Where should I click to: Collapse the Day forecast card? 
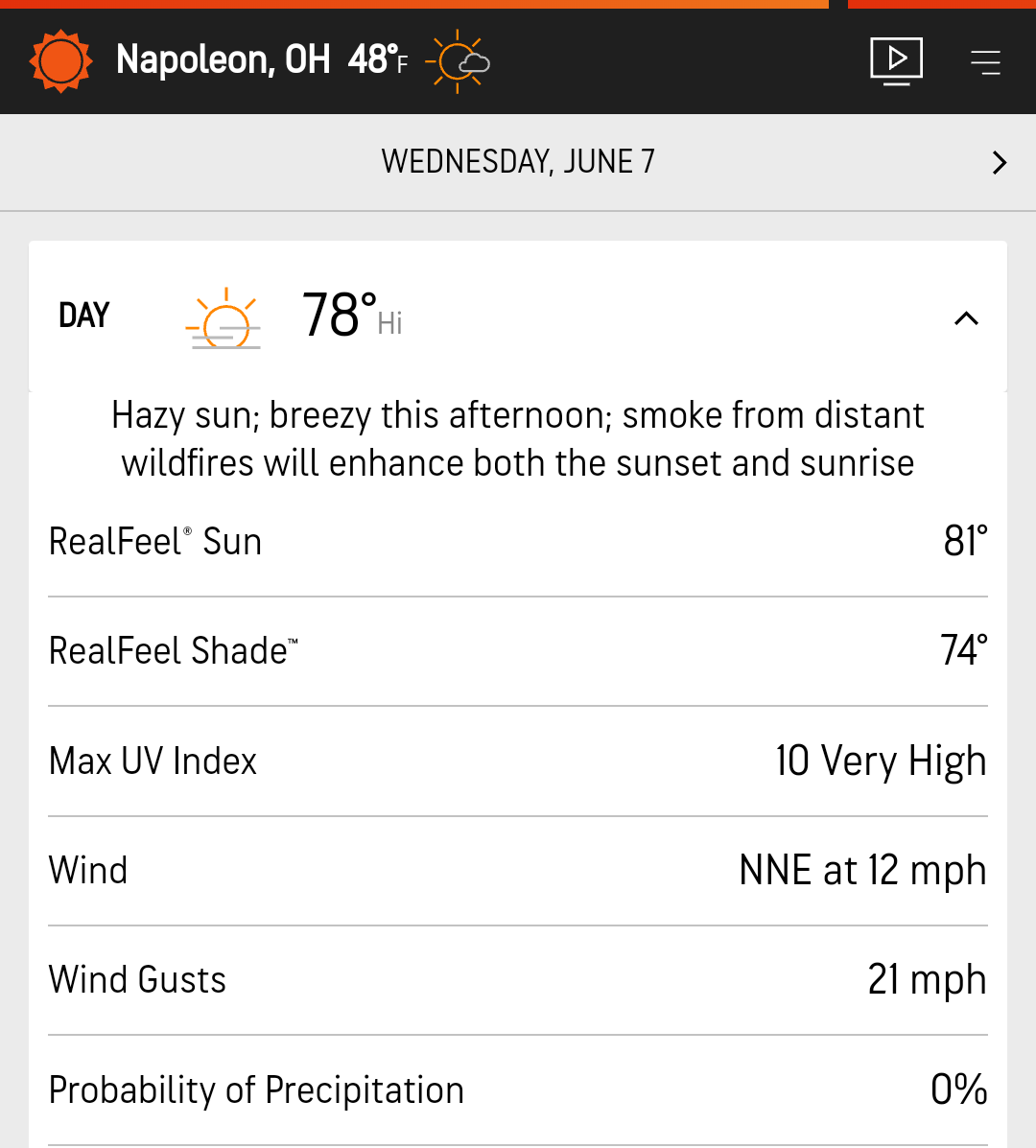click(966, 317)
